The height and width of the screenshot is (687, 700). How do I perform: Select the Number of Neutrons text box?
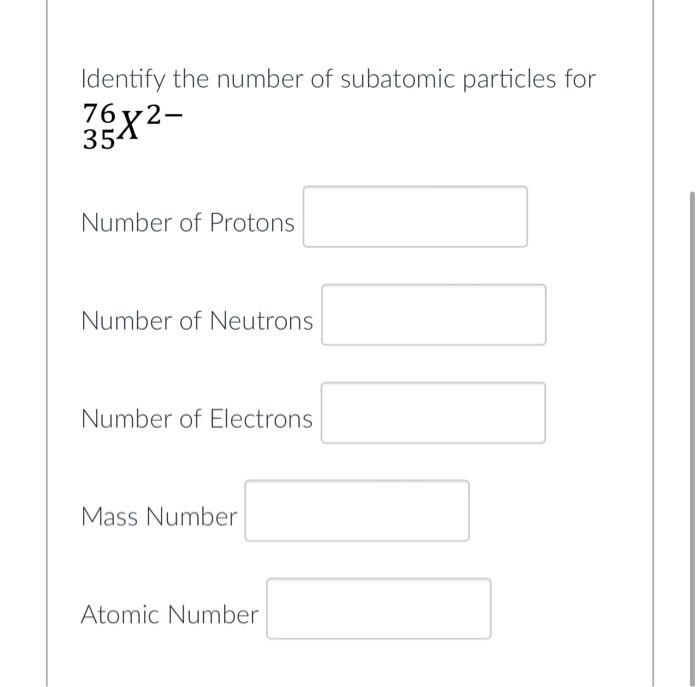tap(433, 315)
